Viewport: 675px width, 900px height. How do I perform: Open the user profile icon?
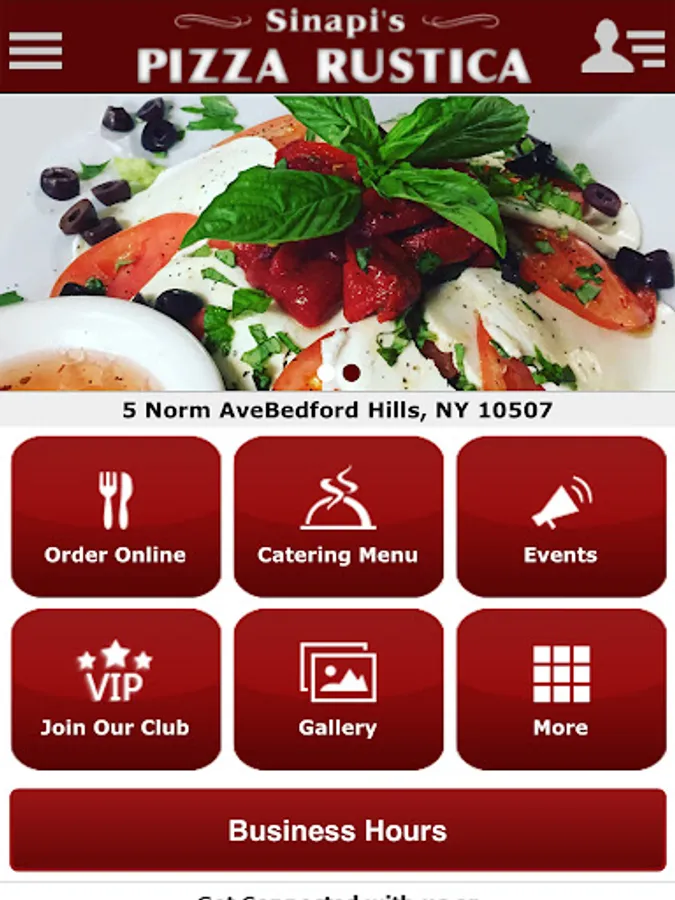click(622, 48)
